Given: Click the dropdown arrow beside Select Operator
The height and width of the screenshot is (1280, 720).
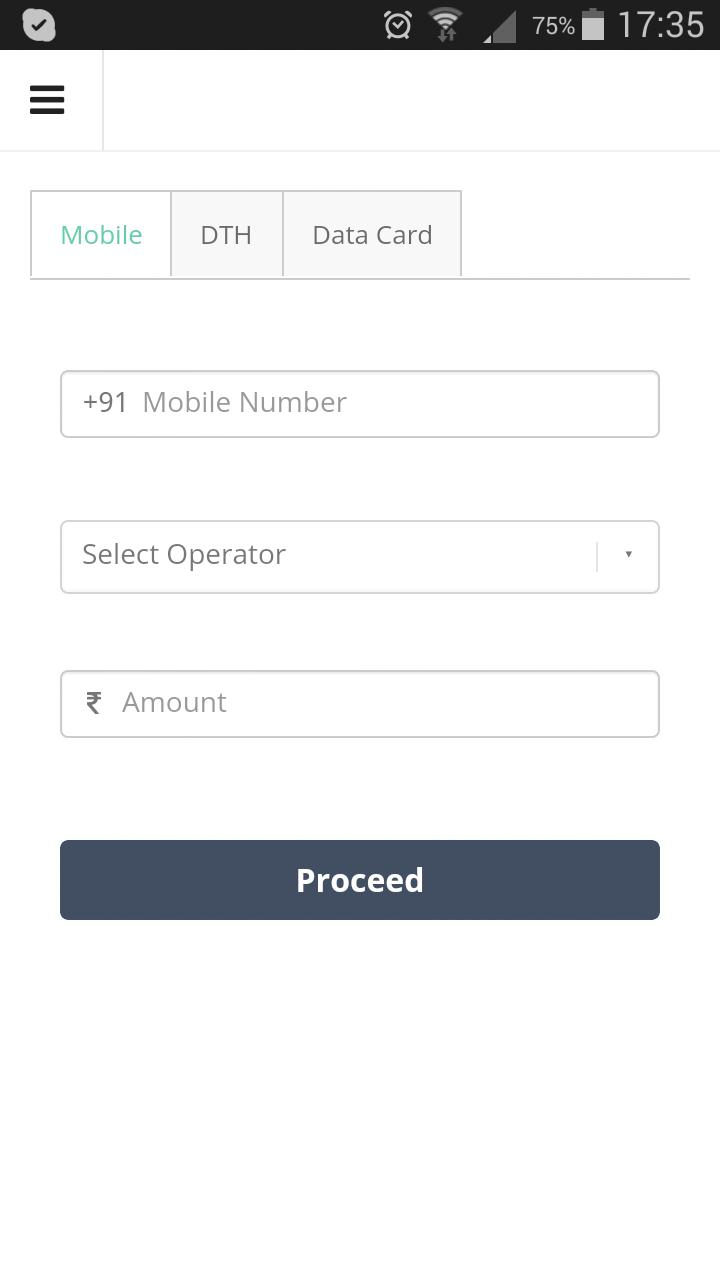Looking at the screenshot, I should coord(628,553).
